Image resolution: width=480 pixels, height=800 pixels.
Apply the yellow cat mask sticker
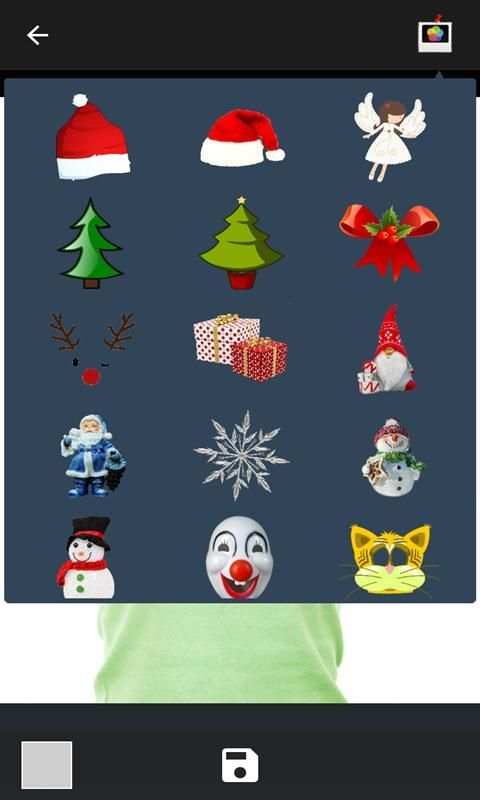[390, 560]
